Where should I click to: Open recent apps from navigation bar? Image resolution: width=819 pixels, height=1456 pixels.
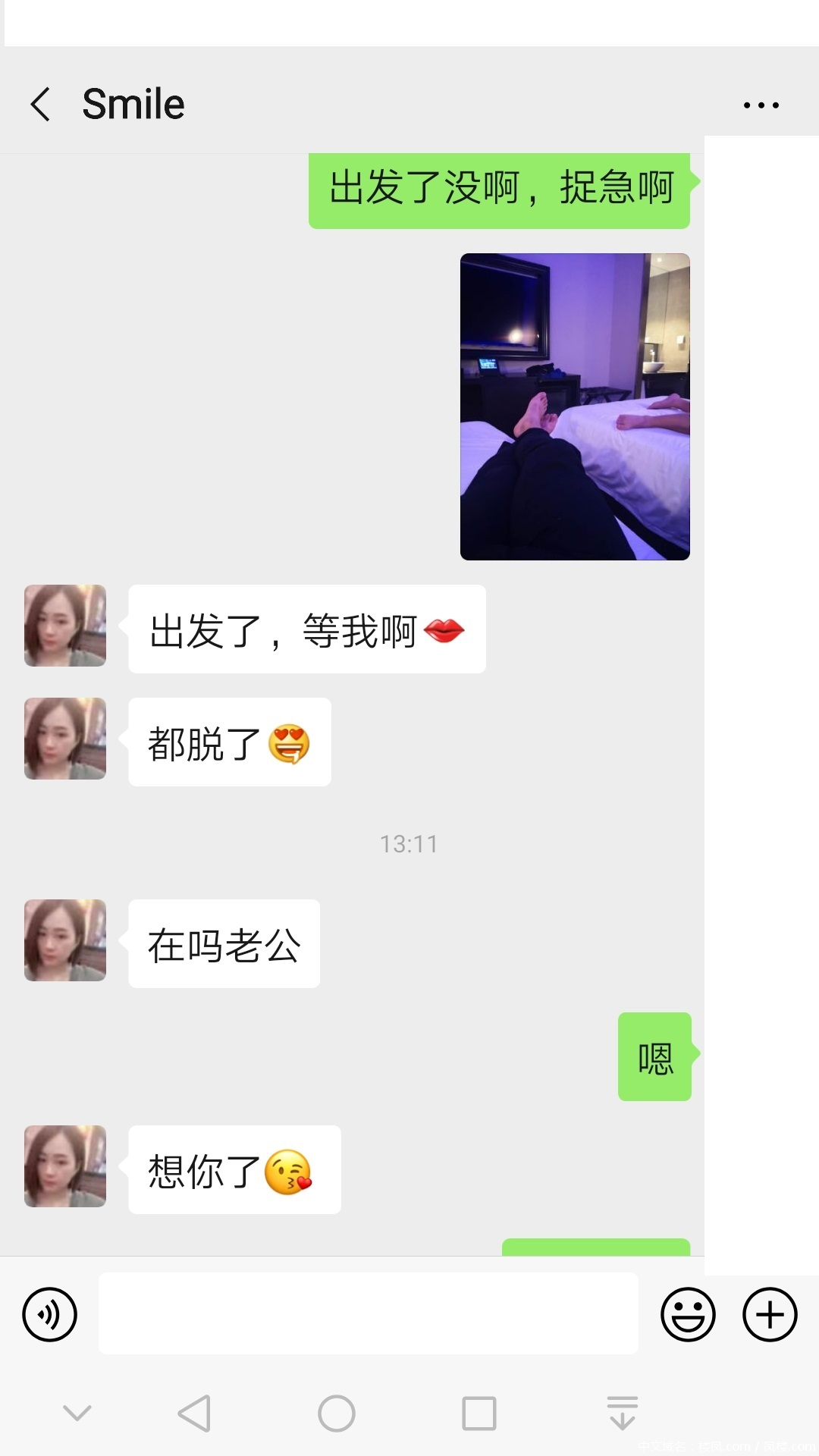click(479, 1414)
